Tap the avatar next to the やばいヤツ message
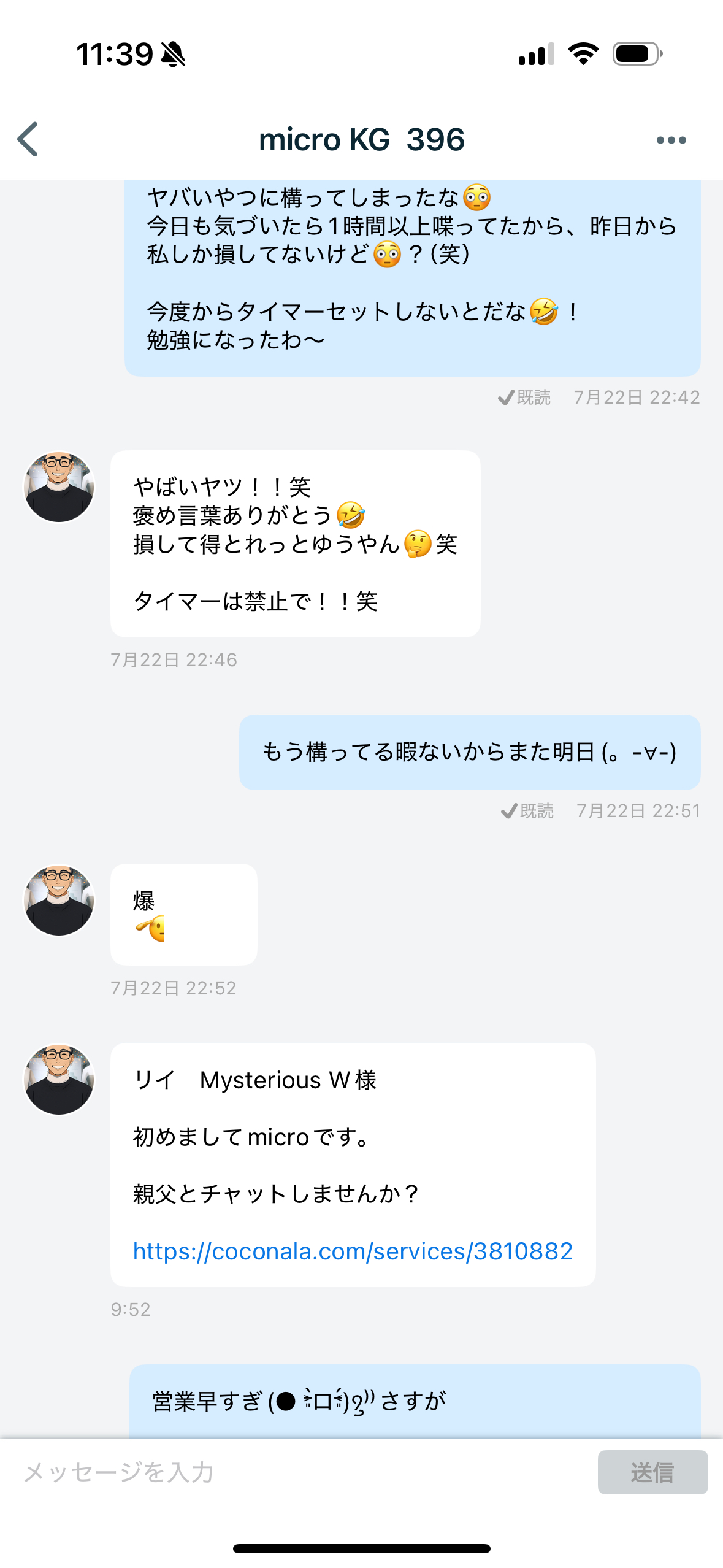723x1568 pixels. coord(58,486)
